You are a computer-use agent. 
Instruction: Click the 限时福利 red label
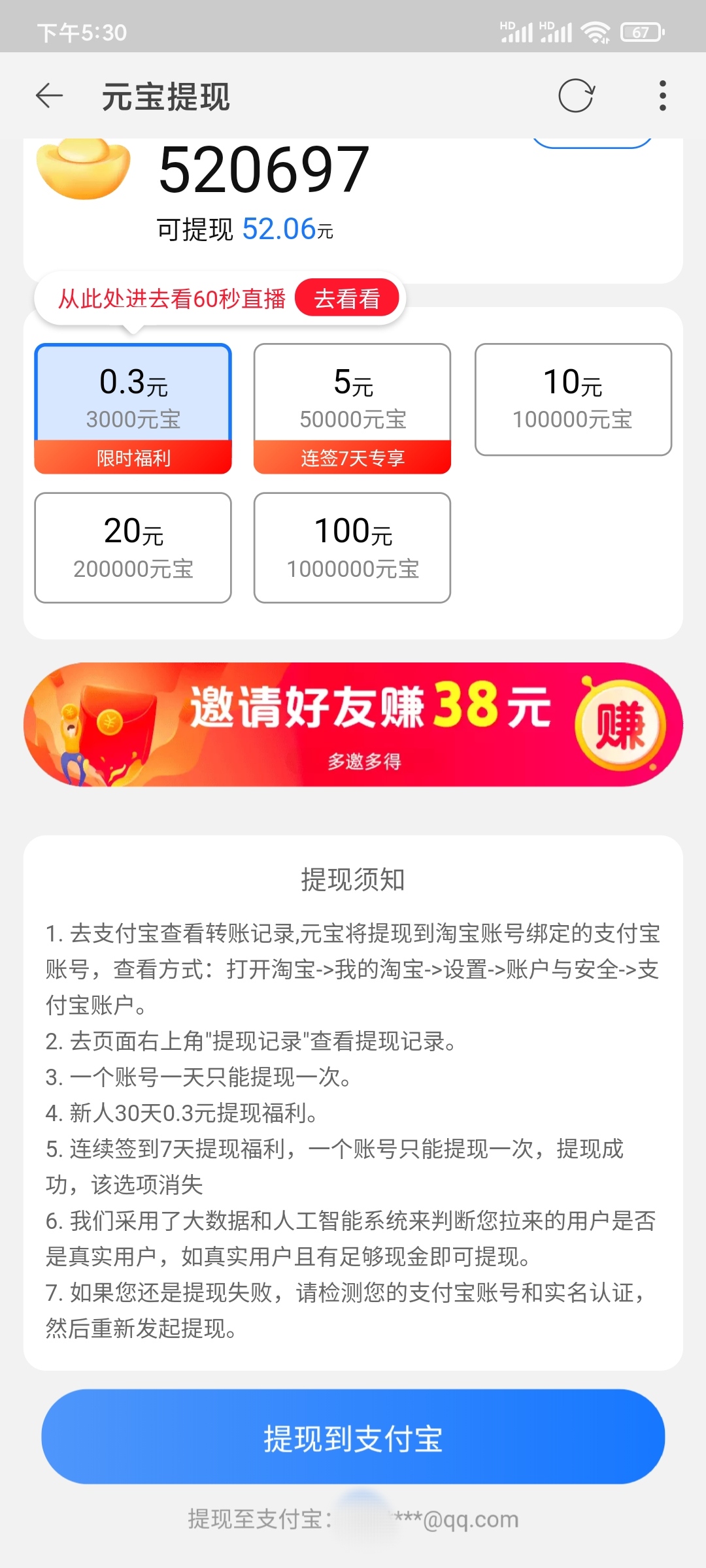(x=133, y=459)
